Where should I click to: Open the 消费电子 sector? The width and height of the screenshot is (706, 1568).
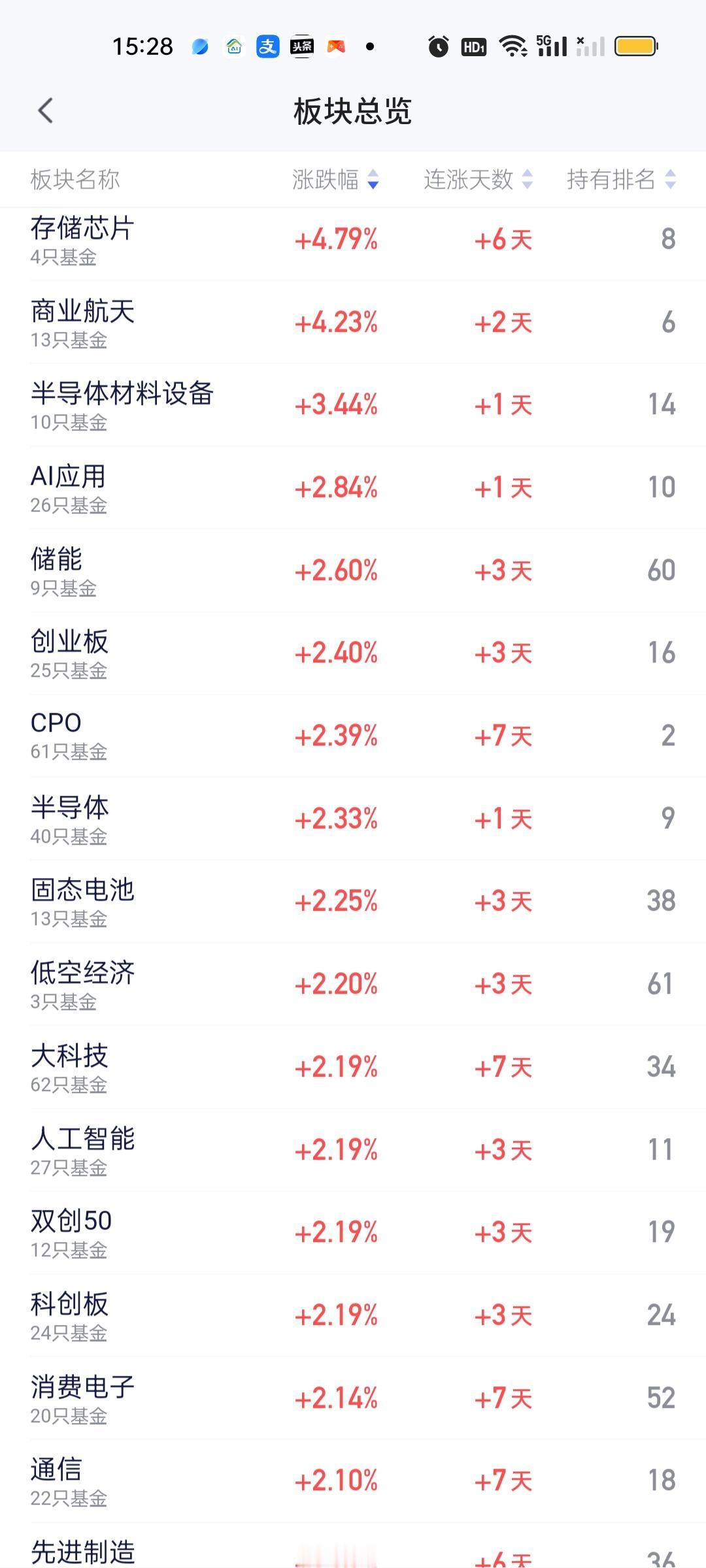[x=82, y=1397]
